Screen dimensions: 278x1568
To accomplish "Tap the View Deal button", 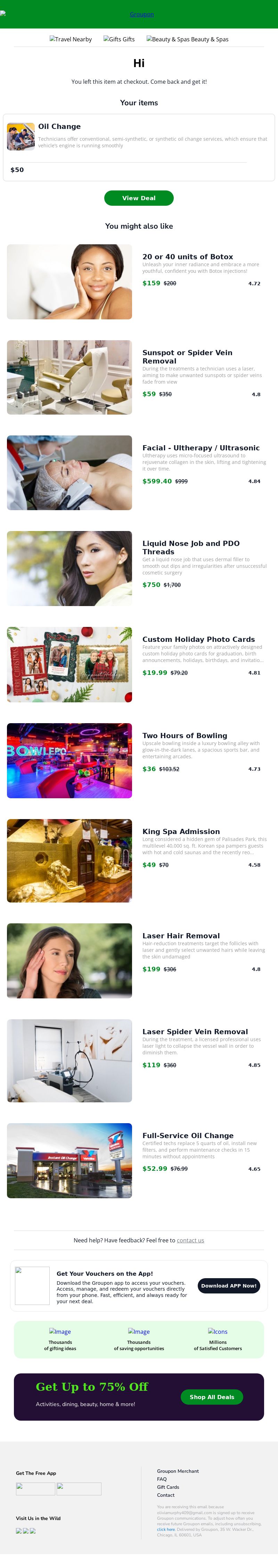I will 139,198.
